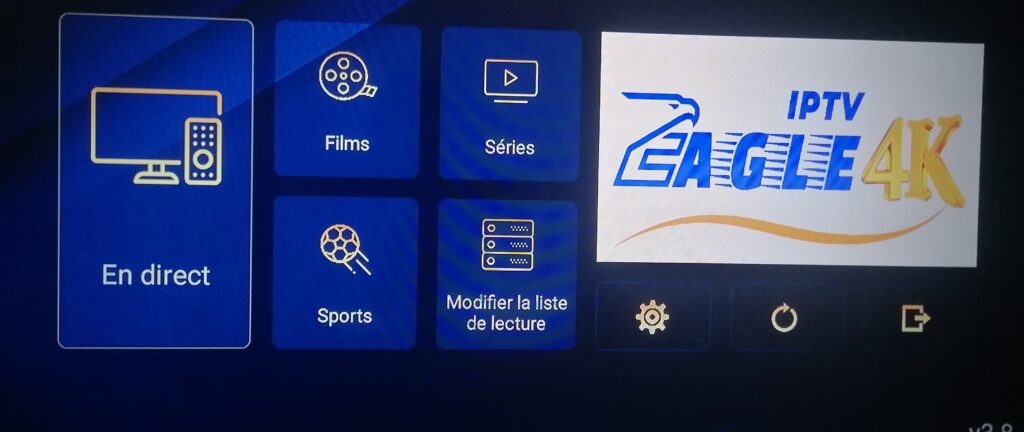Open the settings gear
The height and width of the screenshot is (432, 1024).
652,318
